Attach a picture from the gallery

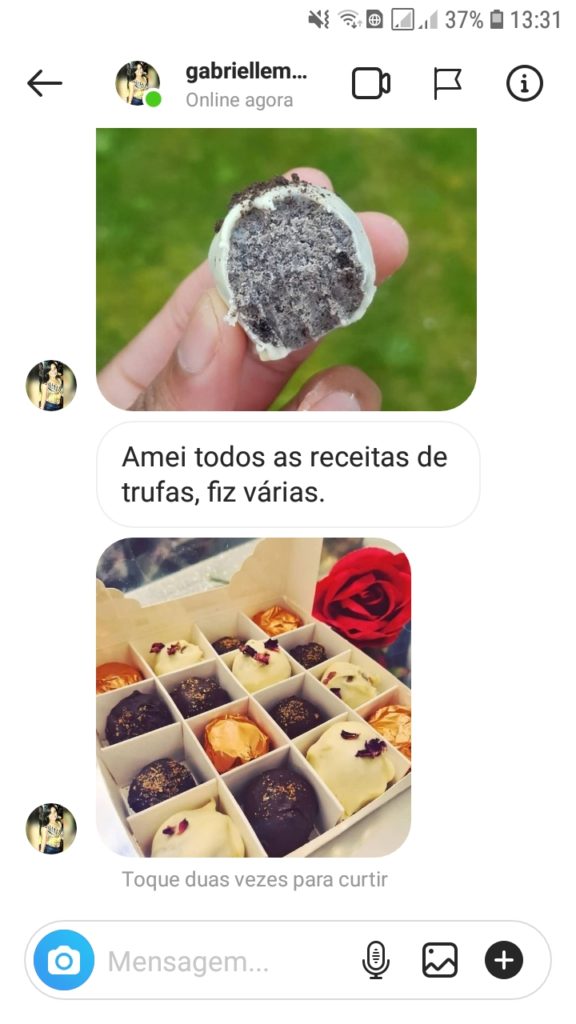coord(440,960)
